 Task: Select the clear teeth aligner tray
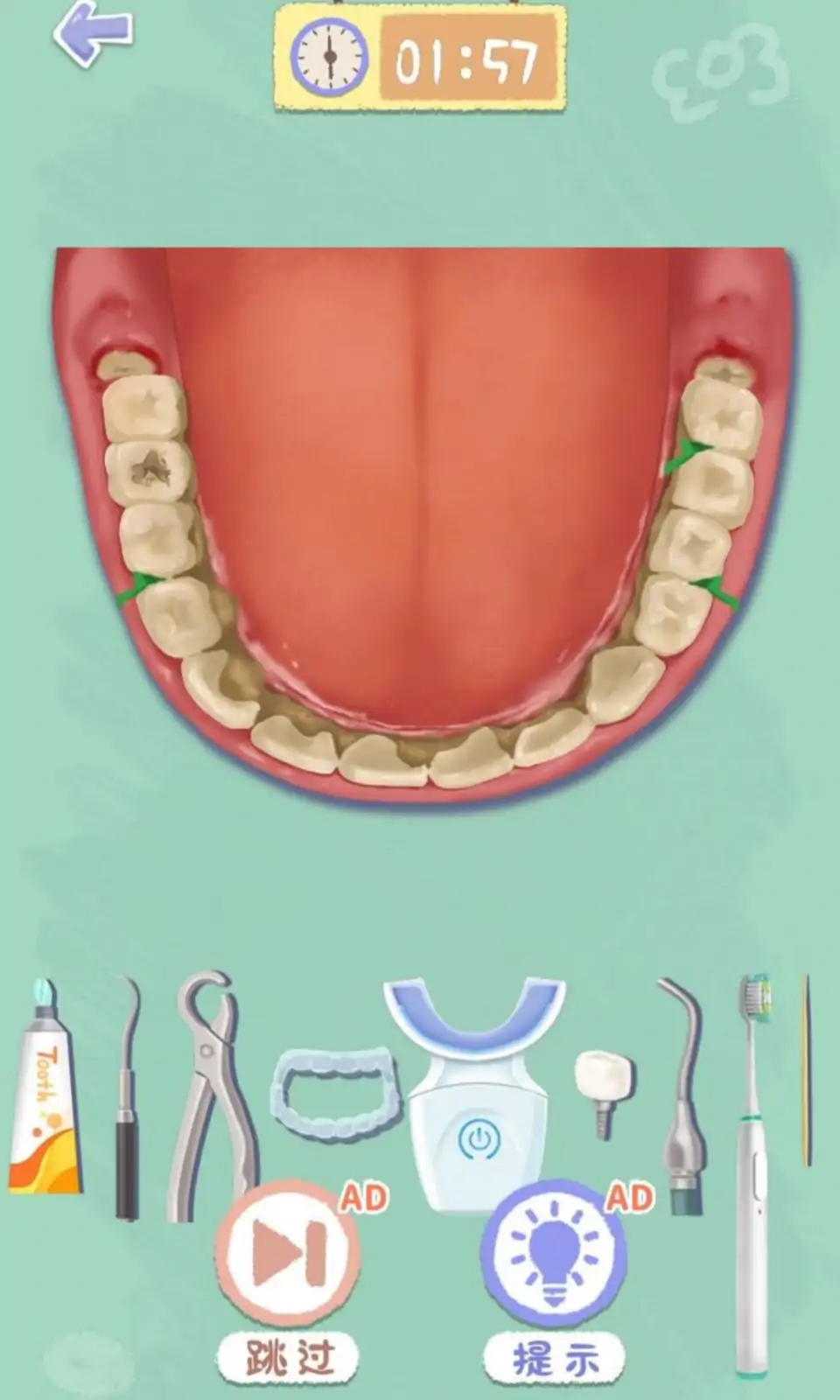coord(332,1092)
